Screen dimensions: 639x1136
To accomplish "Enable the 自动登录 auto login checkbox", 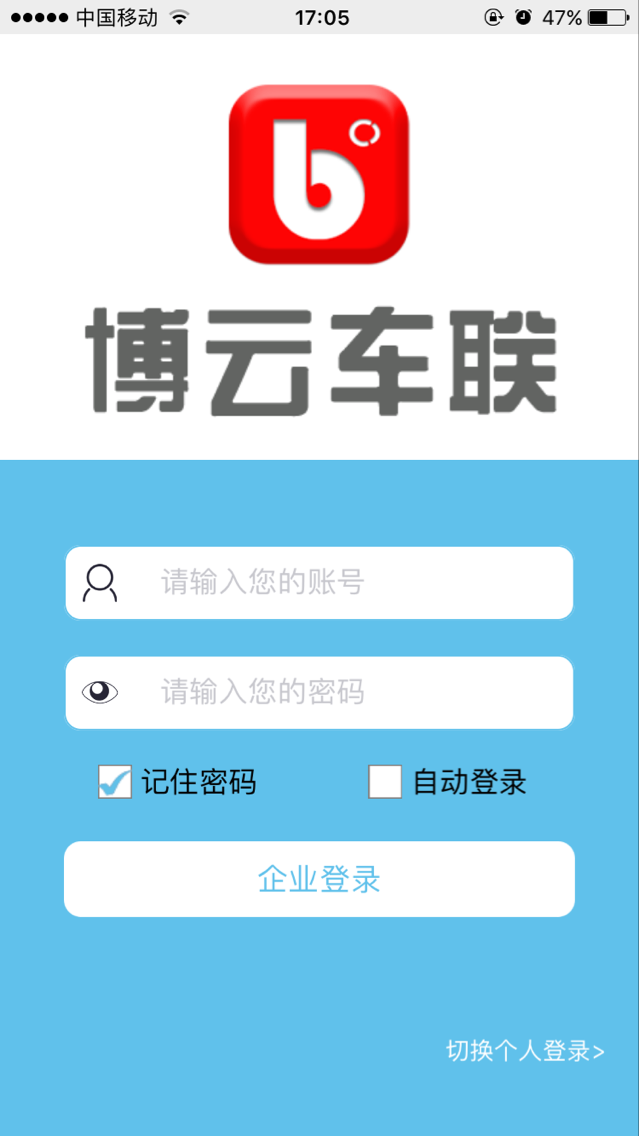I will coord(385,782).
